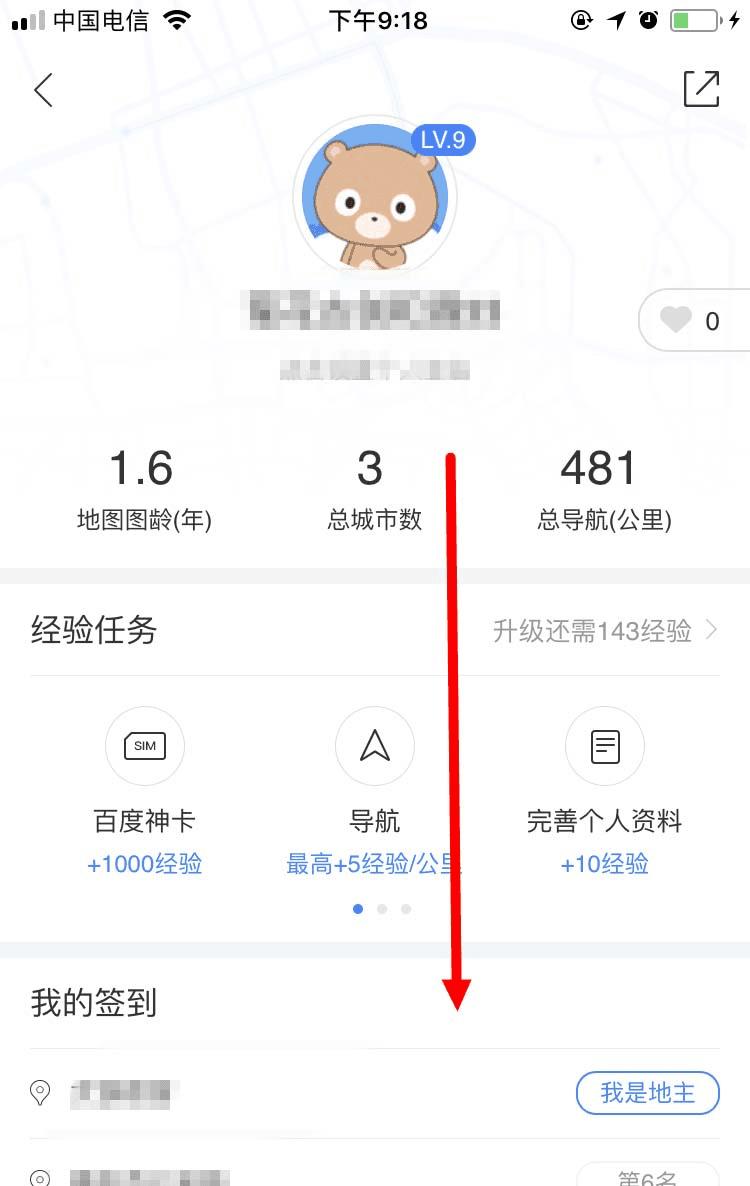Jump to the second task page dot
The width and height of the screenshot is (750, 1186).
(x=382, y=909)
